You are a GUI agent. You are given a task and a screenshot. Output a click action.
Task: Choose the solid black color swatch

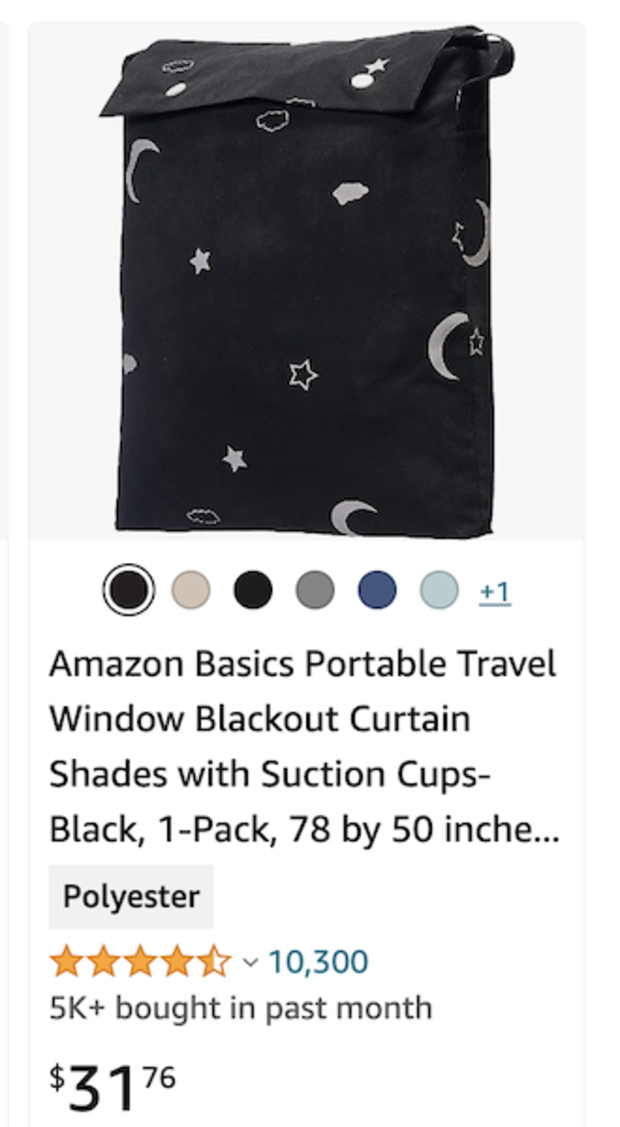pos(253,591)
